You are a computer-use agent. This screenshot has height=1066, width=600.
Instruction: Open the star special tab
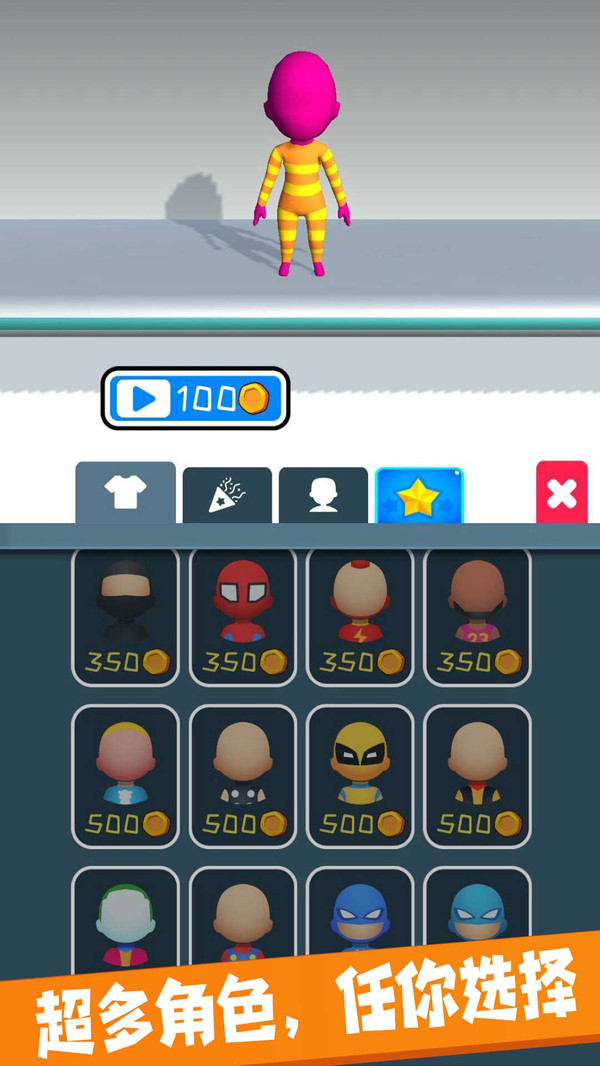click(419, 495)
